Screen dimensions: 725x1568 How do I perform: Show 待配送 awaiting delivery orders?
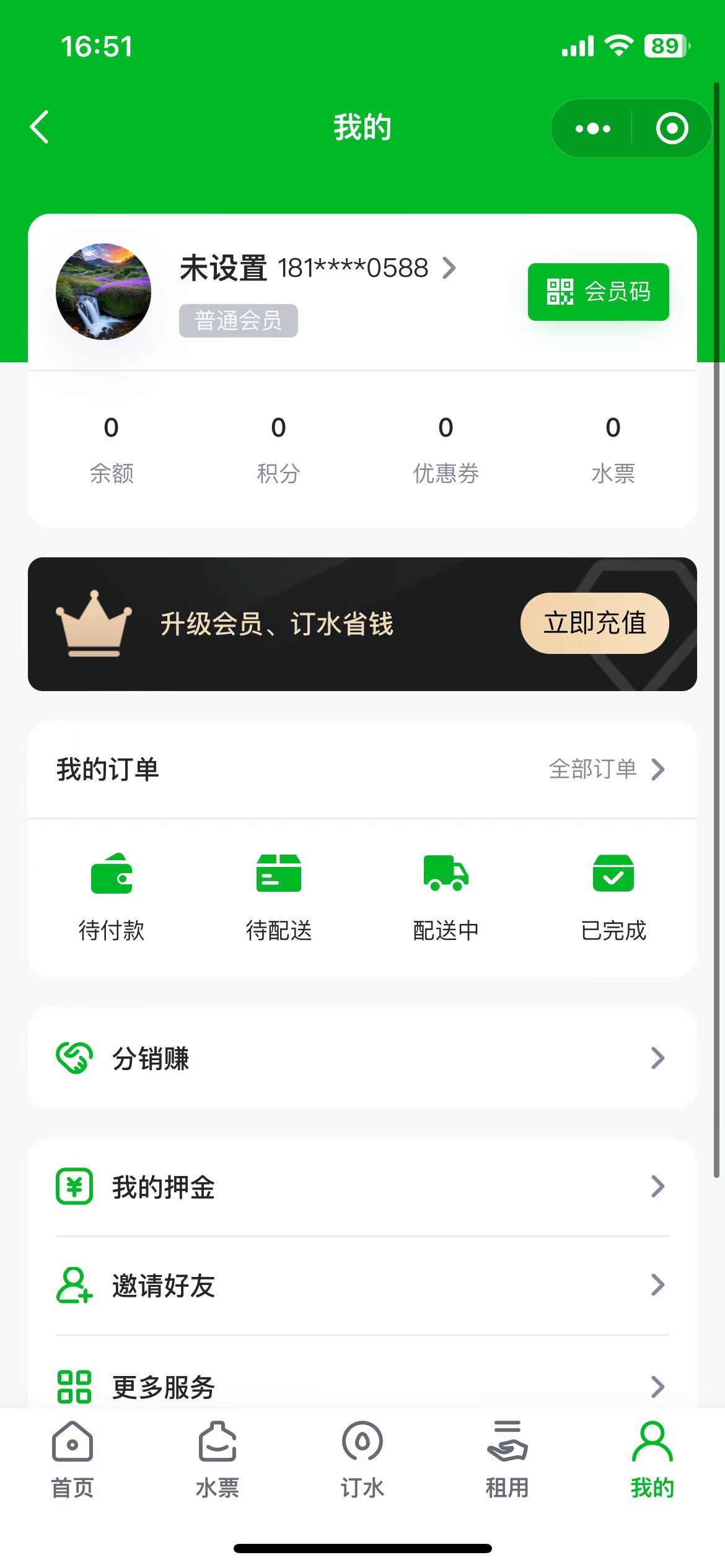(279, 895)
